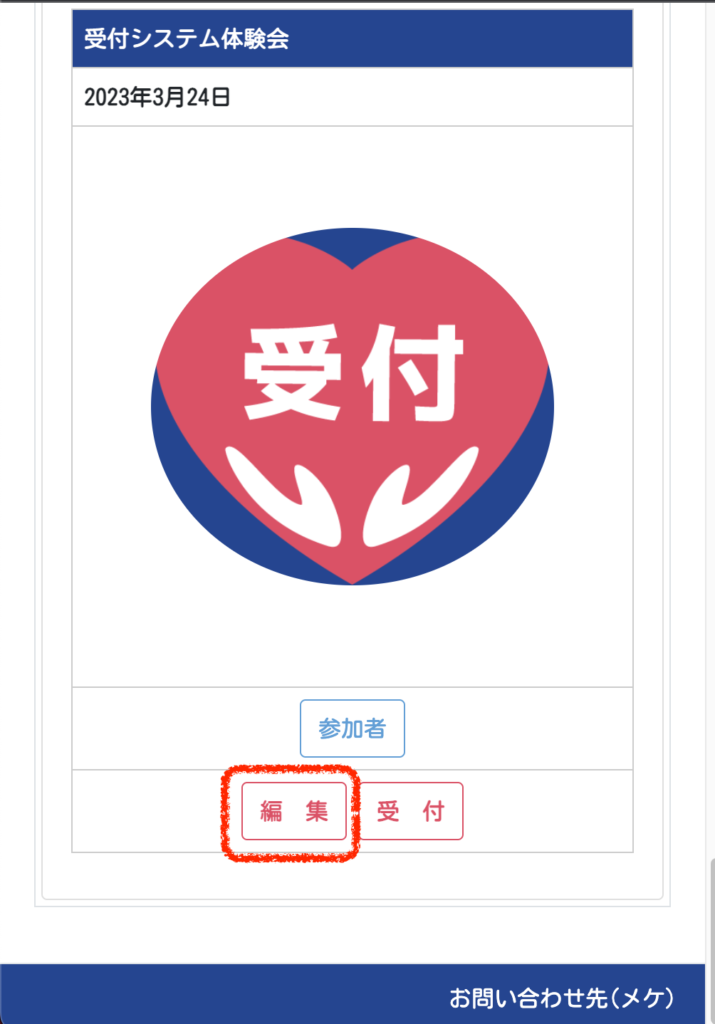The height and width of the screenshot is (1024, 715).
Task: Open the 受付 reception button
Action: click(x=410, y=811)
